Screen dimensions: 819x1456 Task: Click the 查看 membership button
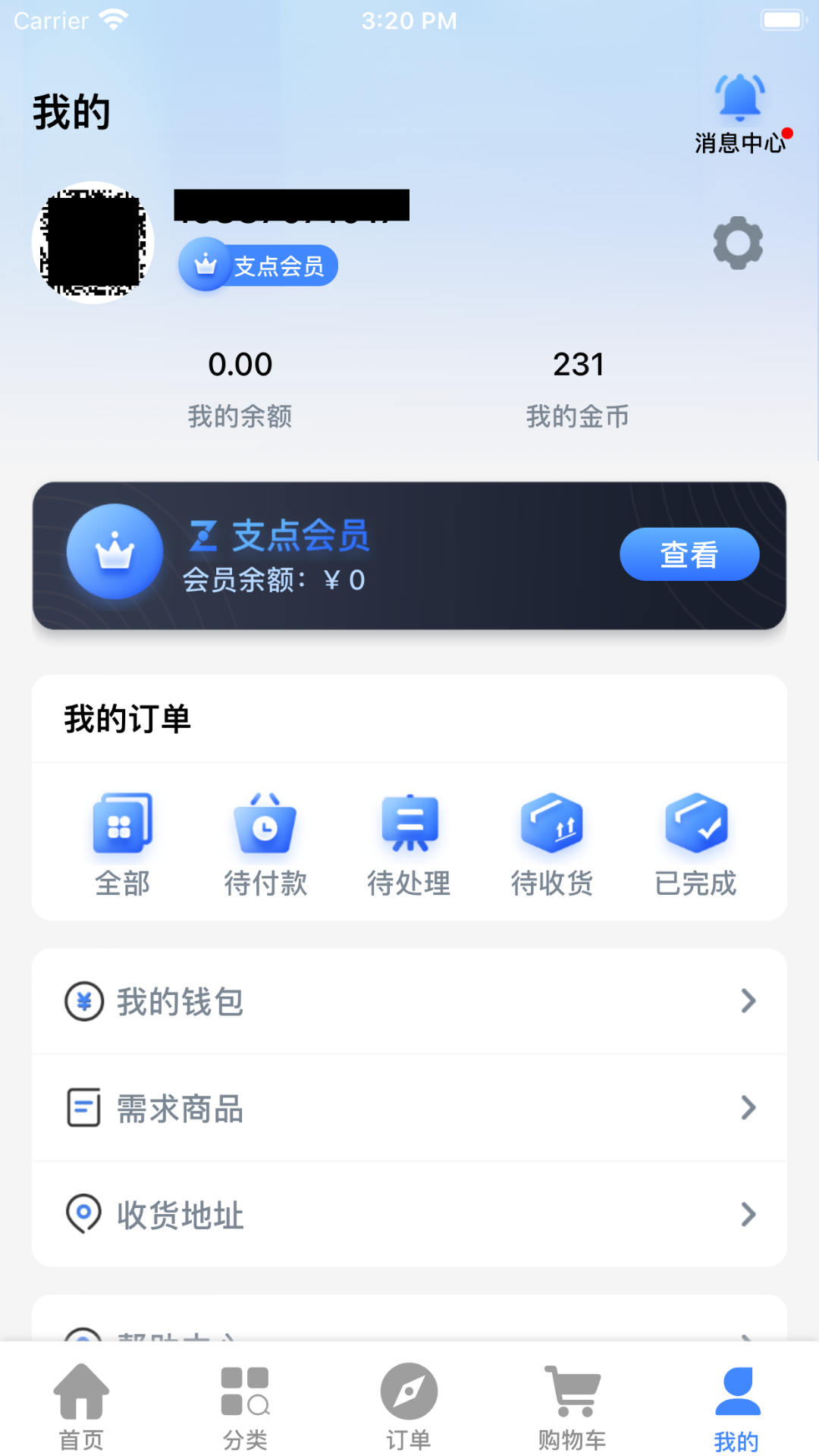pyautogui.click(x=689, y=554)
